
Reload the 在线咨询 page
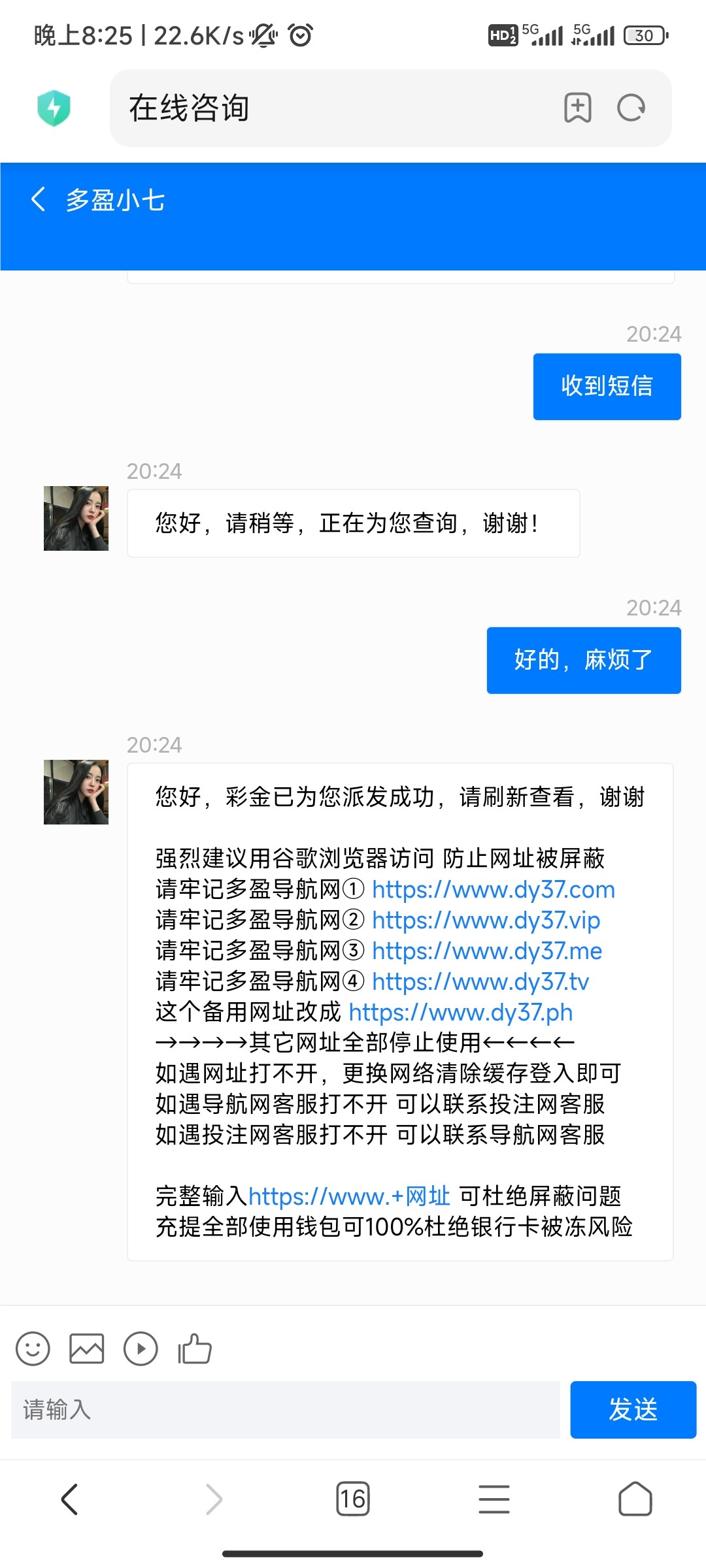click(631, 108)
